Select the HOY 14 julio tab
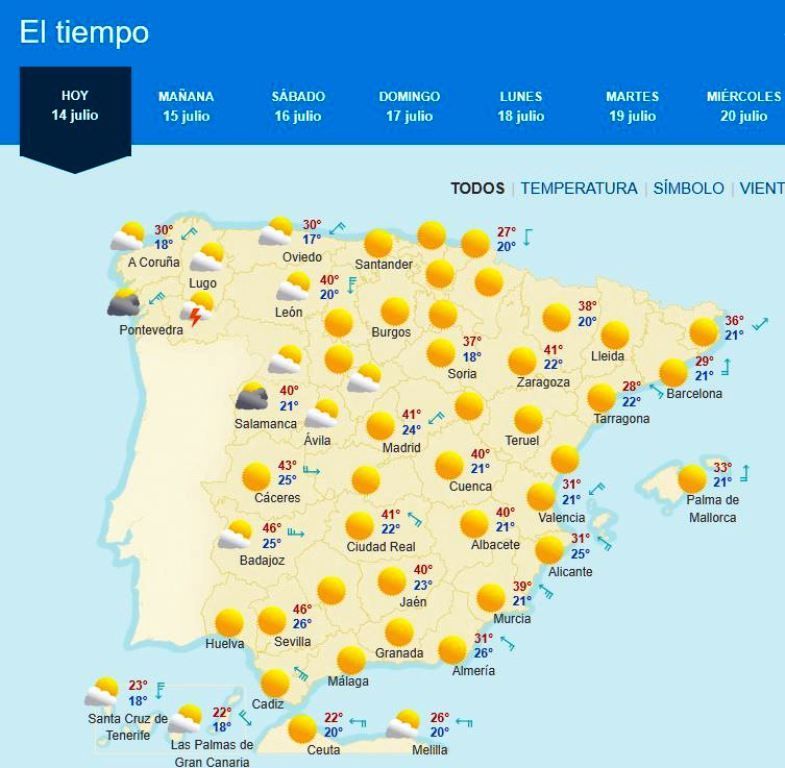The image size is (785, 768). pos(75,106)
